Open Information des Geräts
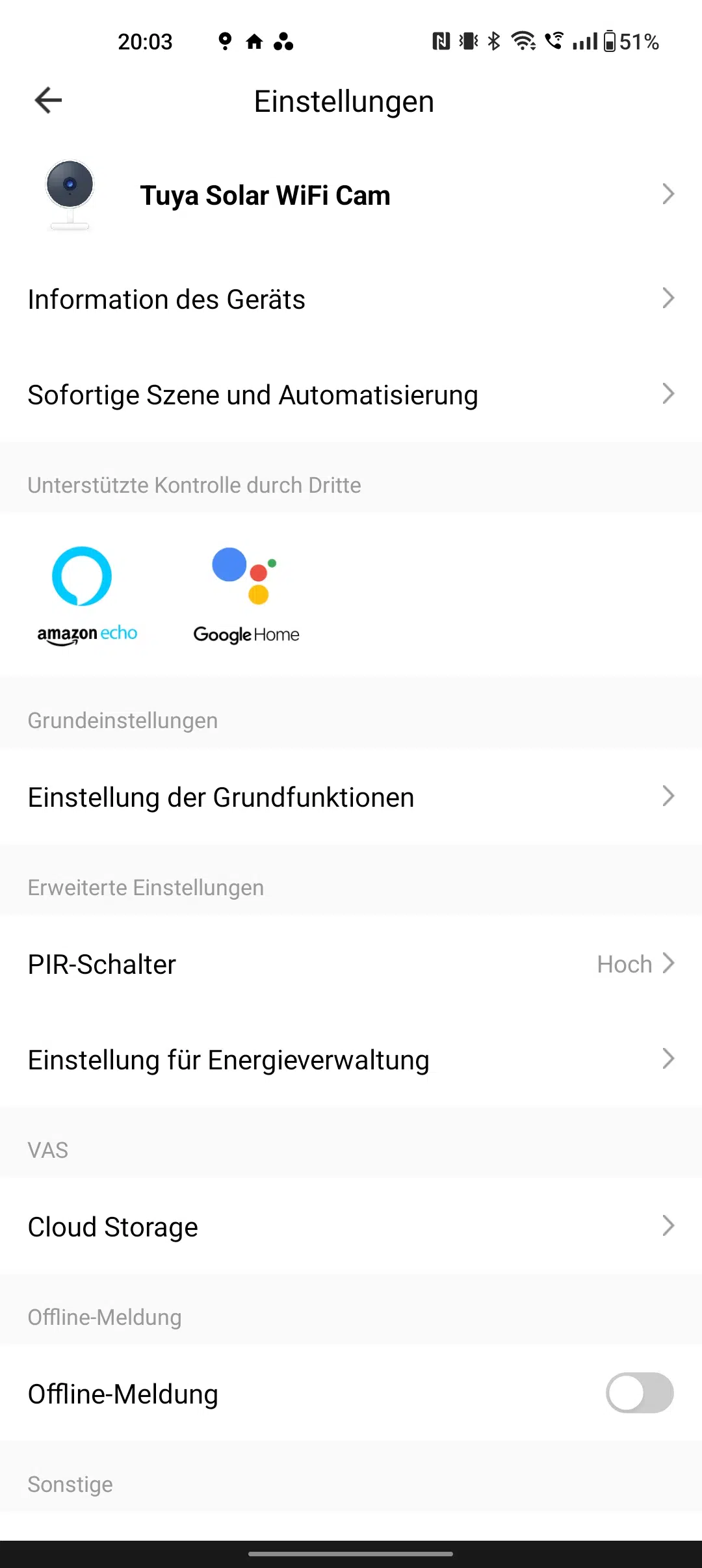The height and width of the screenshot is (1568, 702). click(351, 299)
